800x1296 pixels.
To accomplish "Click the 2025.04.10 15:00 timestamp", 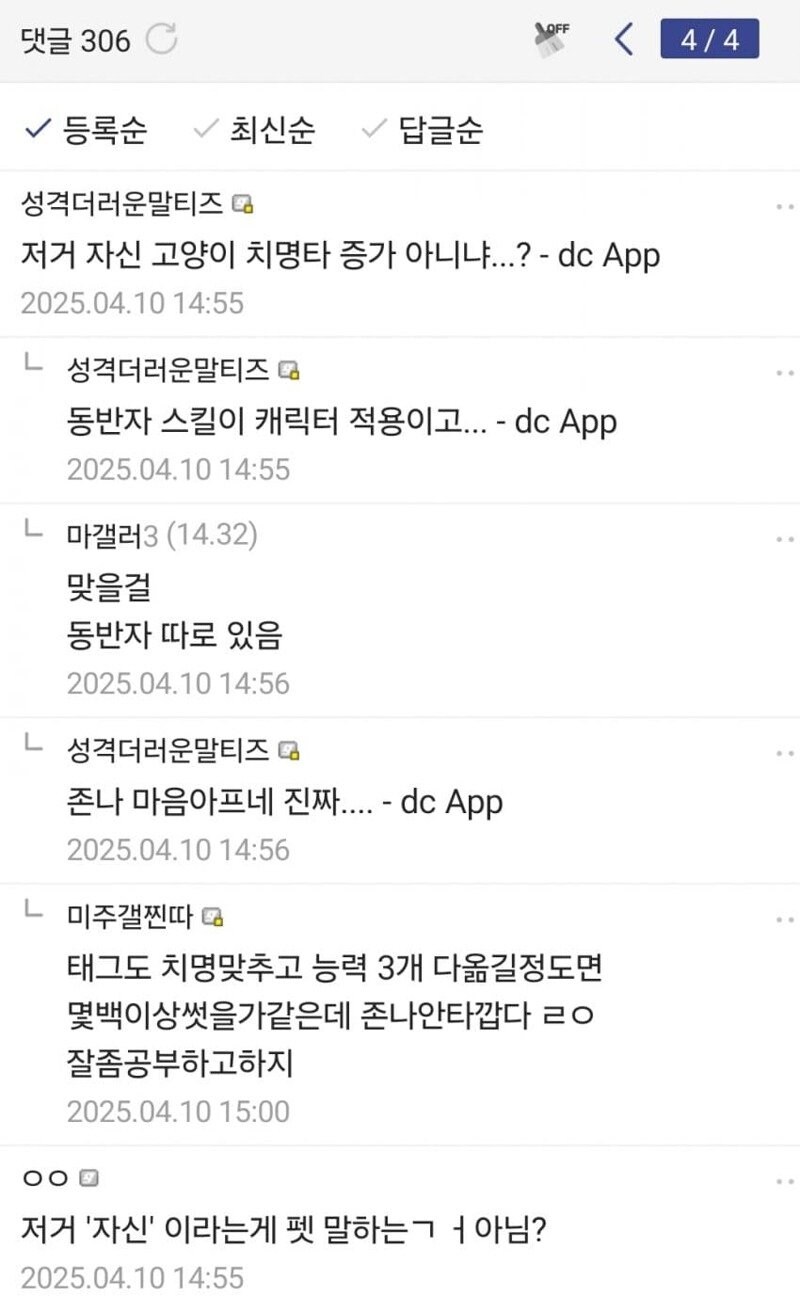I will pyautogui.click(x=177, y=1111).
